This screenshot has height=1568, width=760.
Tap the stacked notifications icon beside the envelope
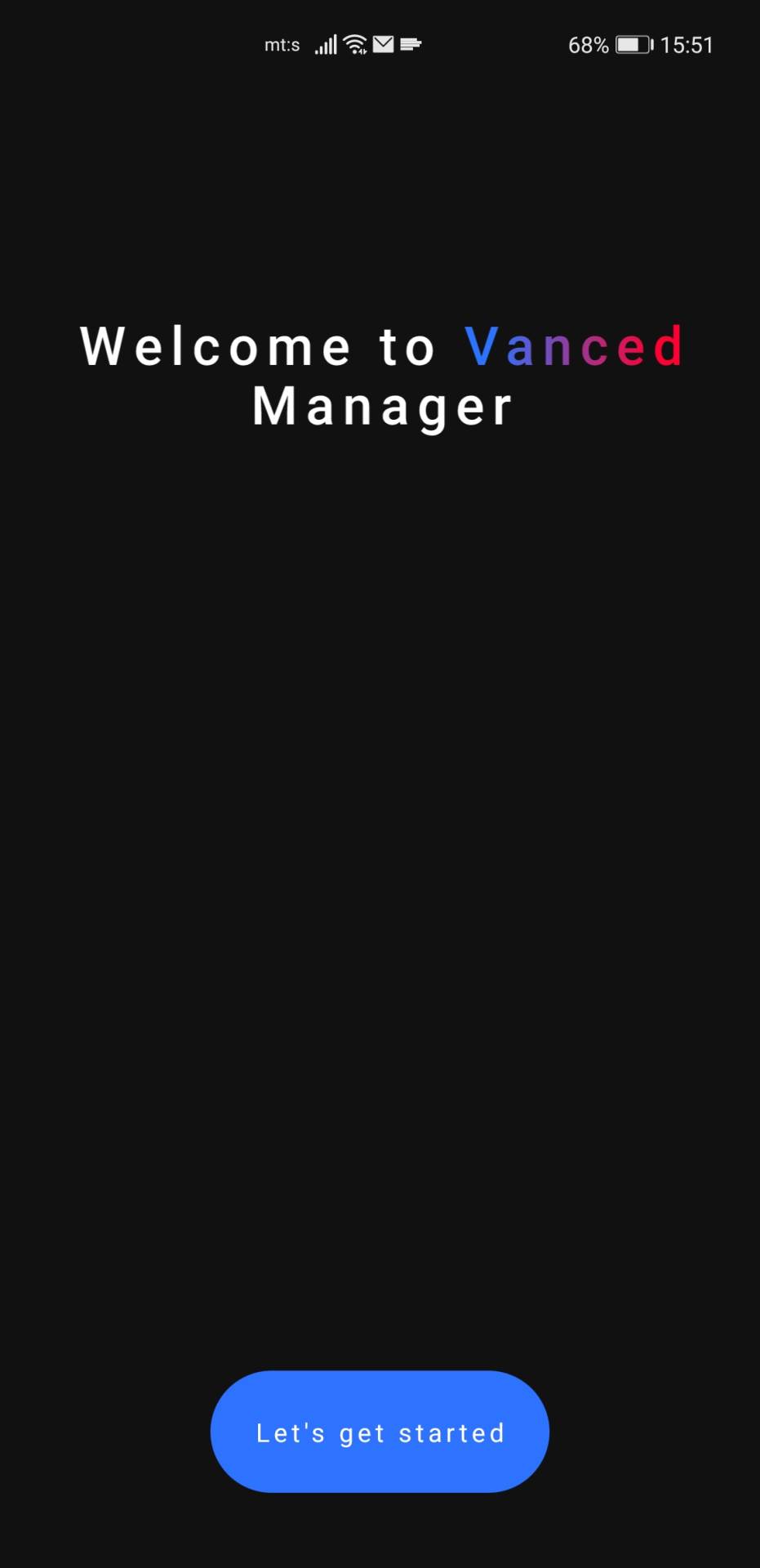point(411,45)
